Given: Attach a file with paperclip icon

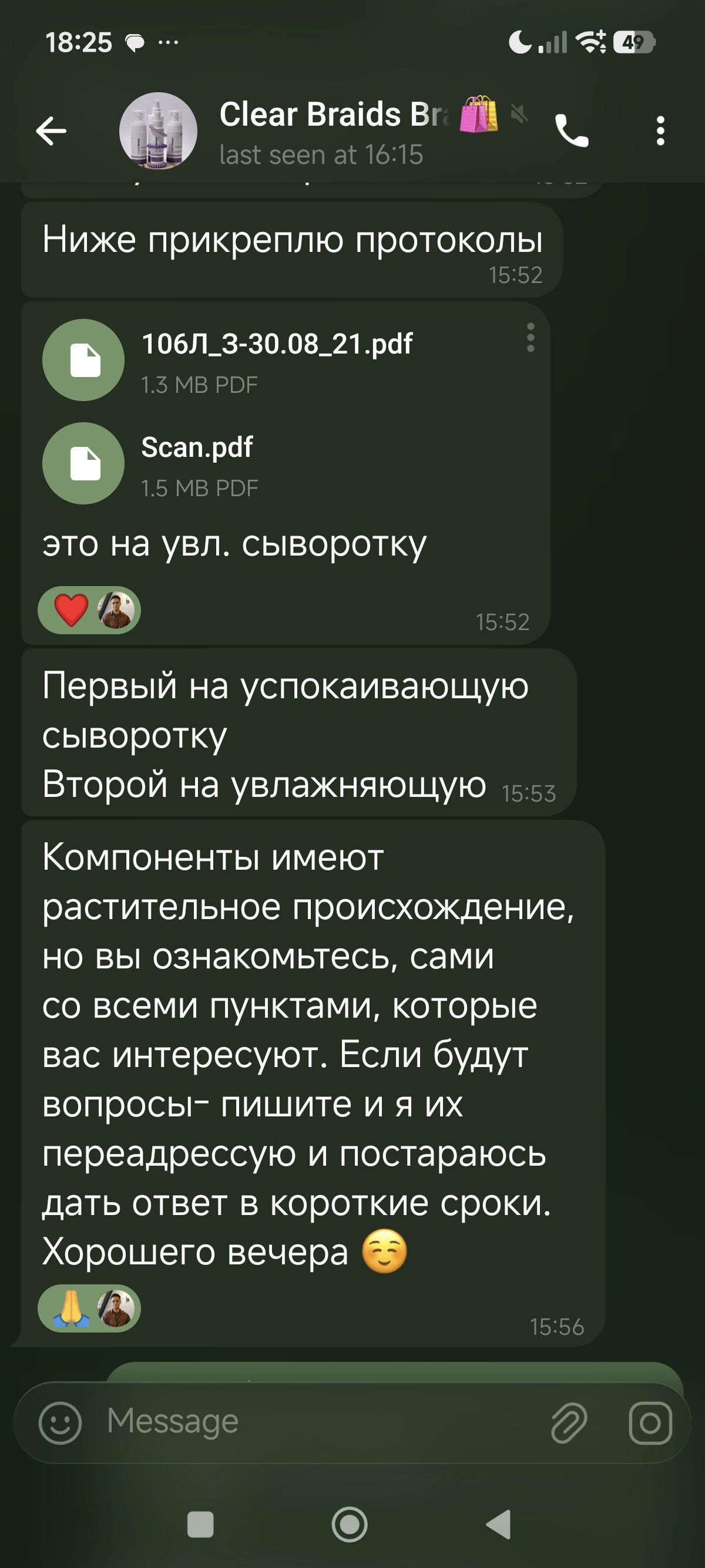Looking at the screenshot, I should click(x=569, y=1423).
